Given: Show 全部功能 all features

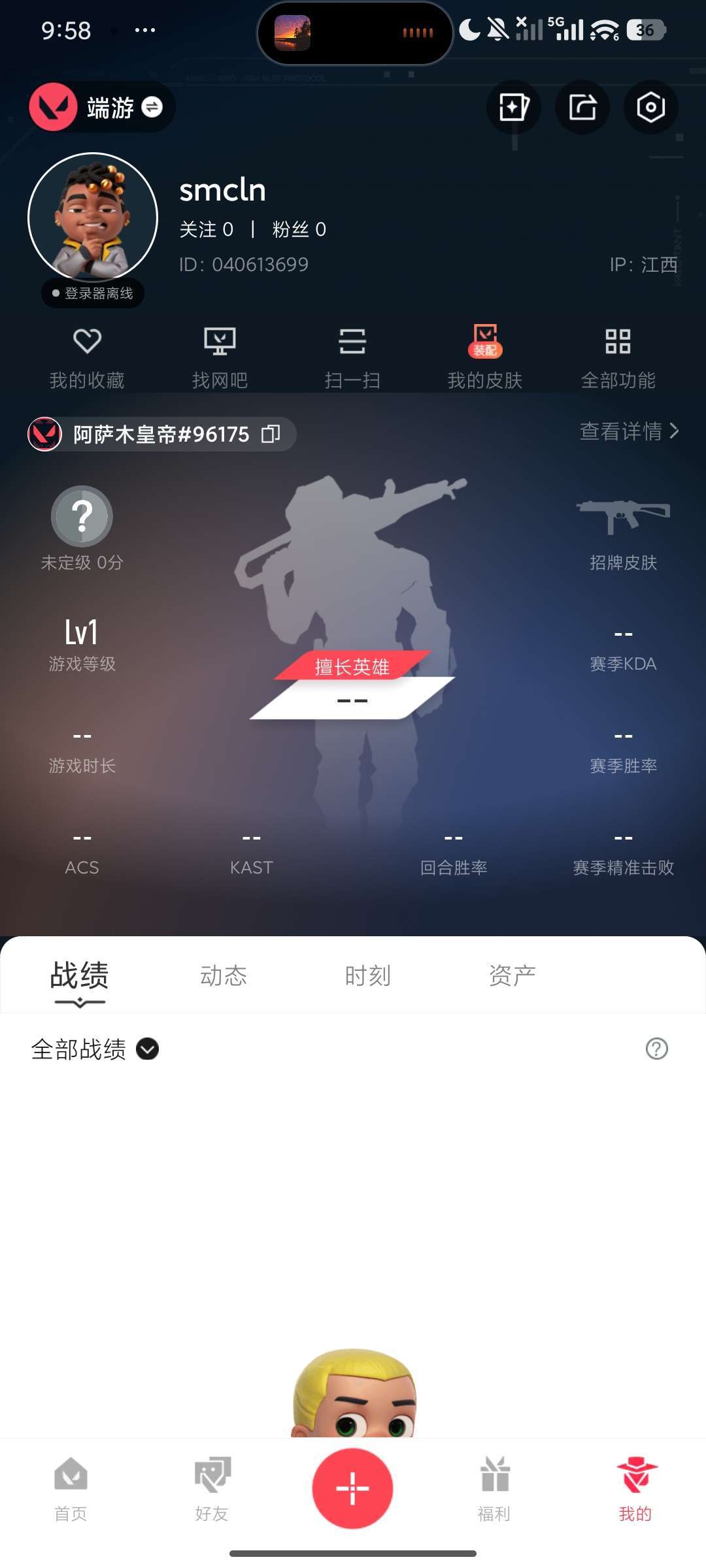Looking at the screenshot, I should point(618,357).
